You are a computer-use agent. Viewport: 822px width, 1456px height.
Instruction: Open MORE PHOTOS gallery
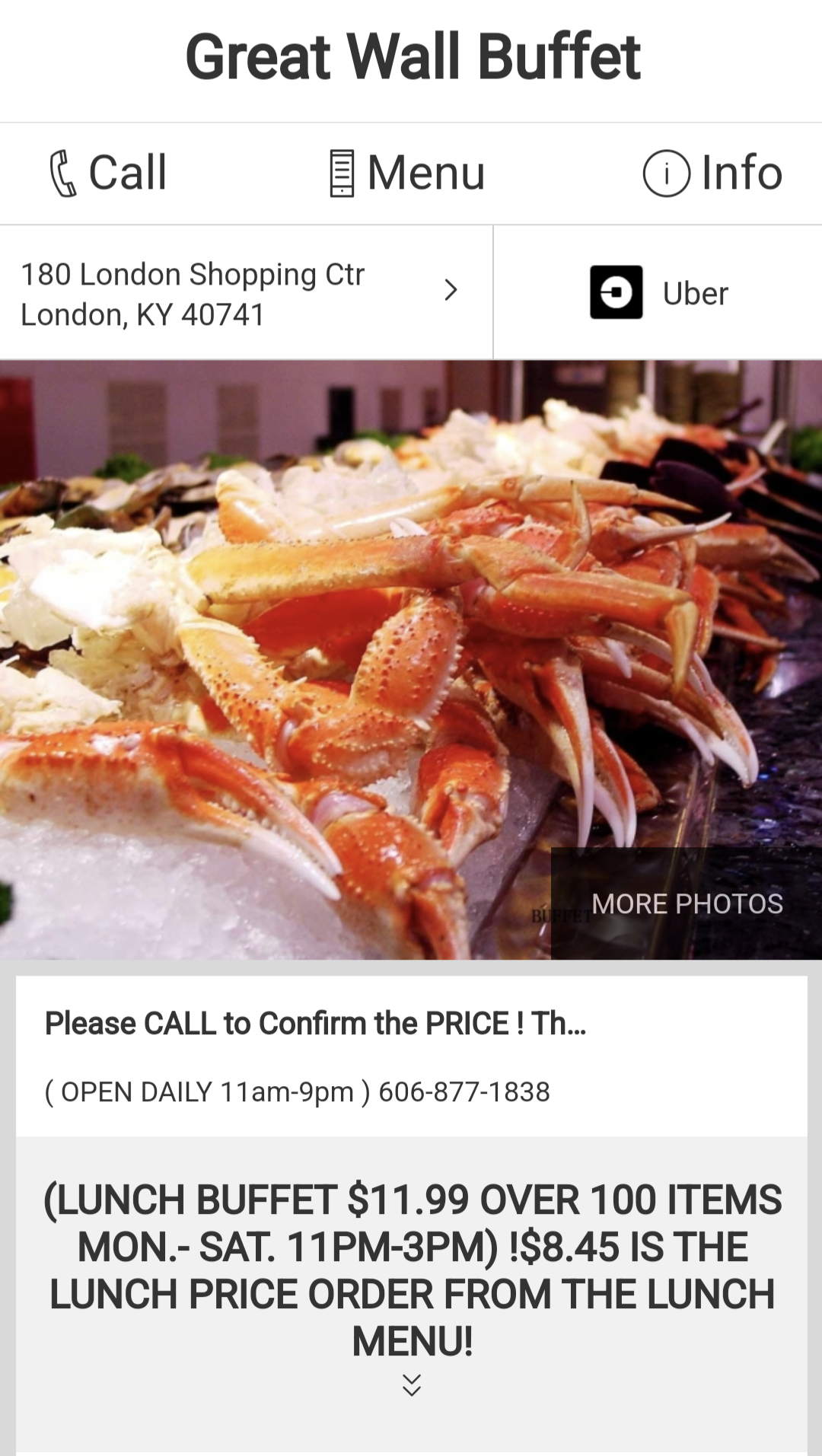[687, 905]
